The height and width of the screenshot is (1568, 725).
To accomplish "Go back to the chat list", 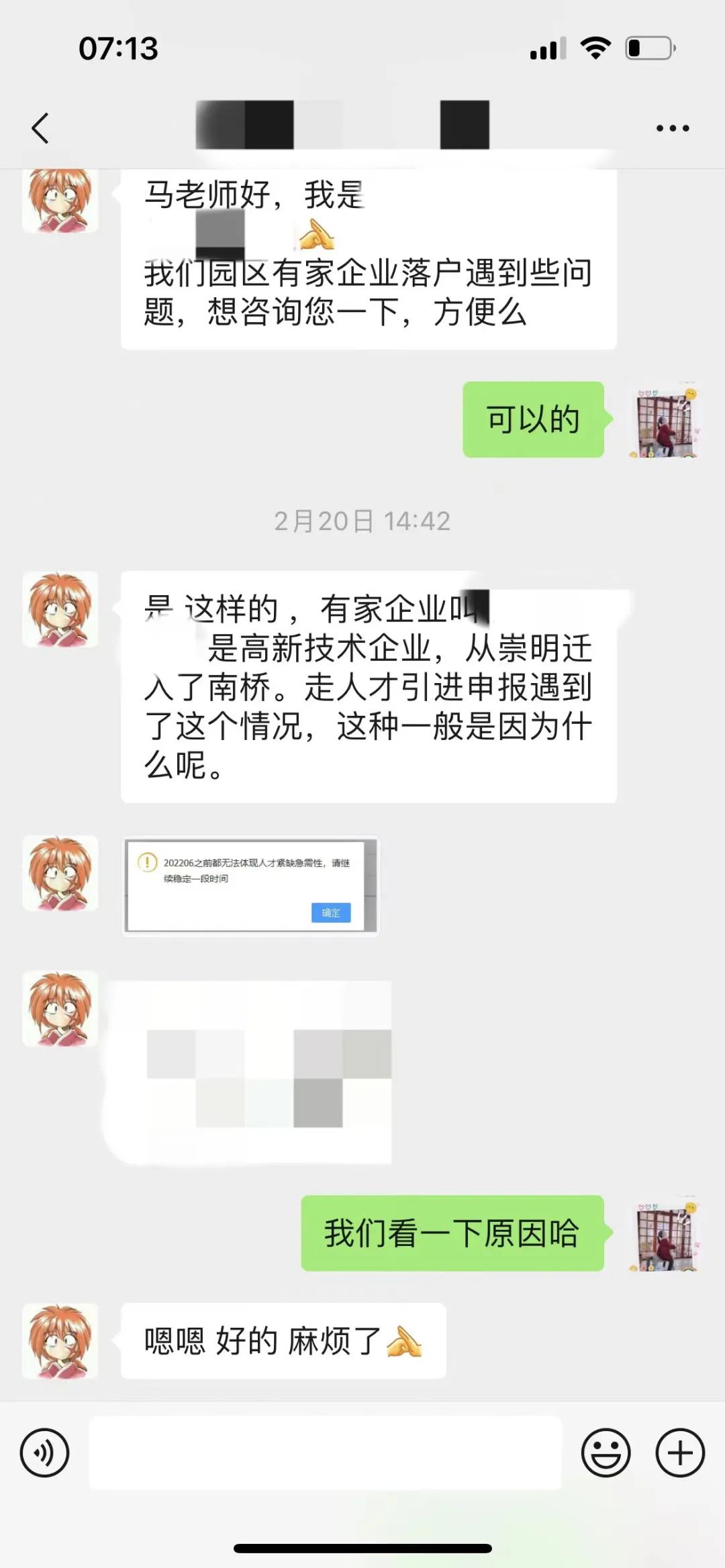I will 40,127.
